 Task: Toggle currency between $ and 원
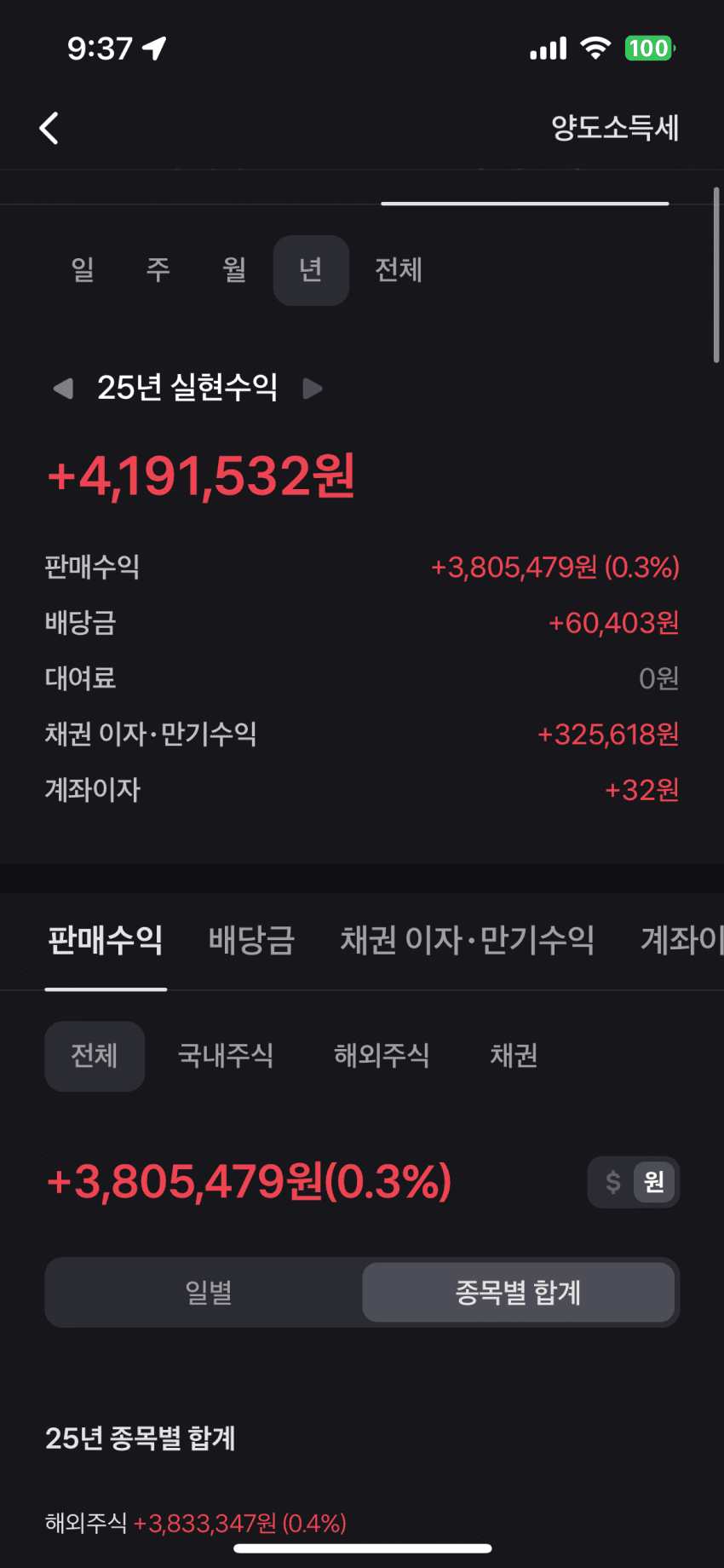pyautogui.click(x=634, y=1182)
